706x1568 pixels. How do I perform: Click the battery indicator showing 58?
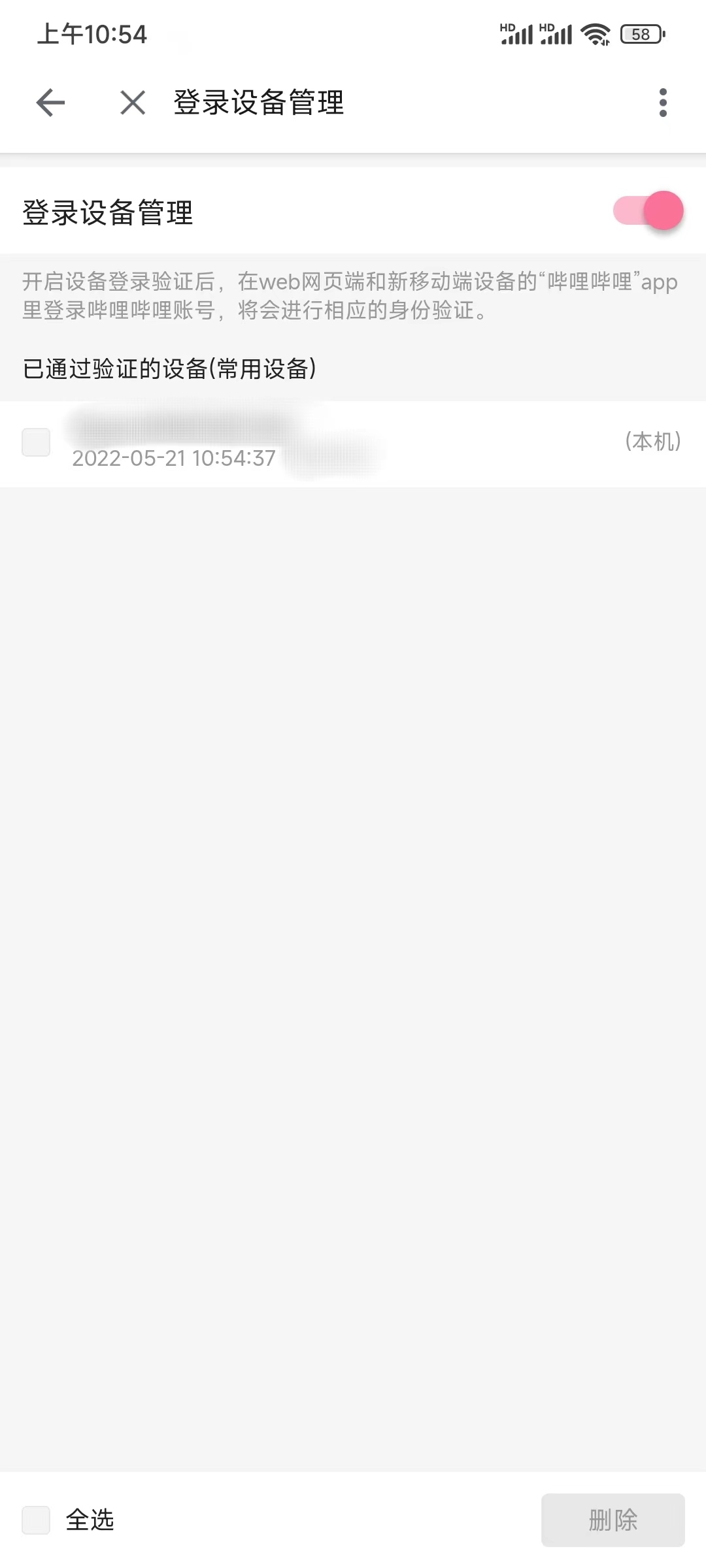[641, 34]
